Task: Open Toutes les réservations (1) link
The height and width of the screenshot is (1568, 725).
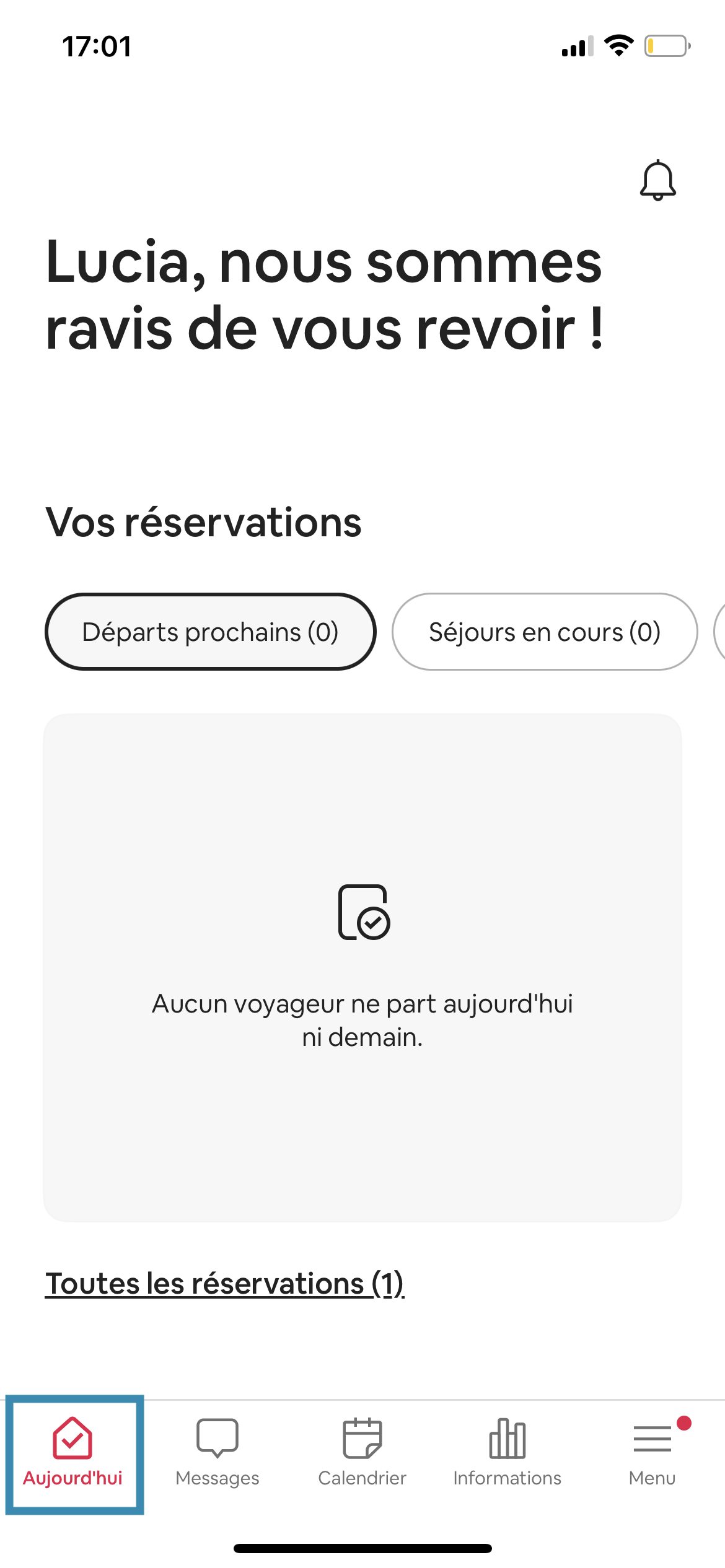Action: 224,1283
